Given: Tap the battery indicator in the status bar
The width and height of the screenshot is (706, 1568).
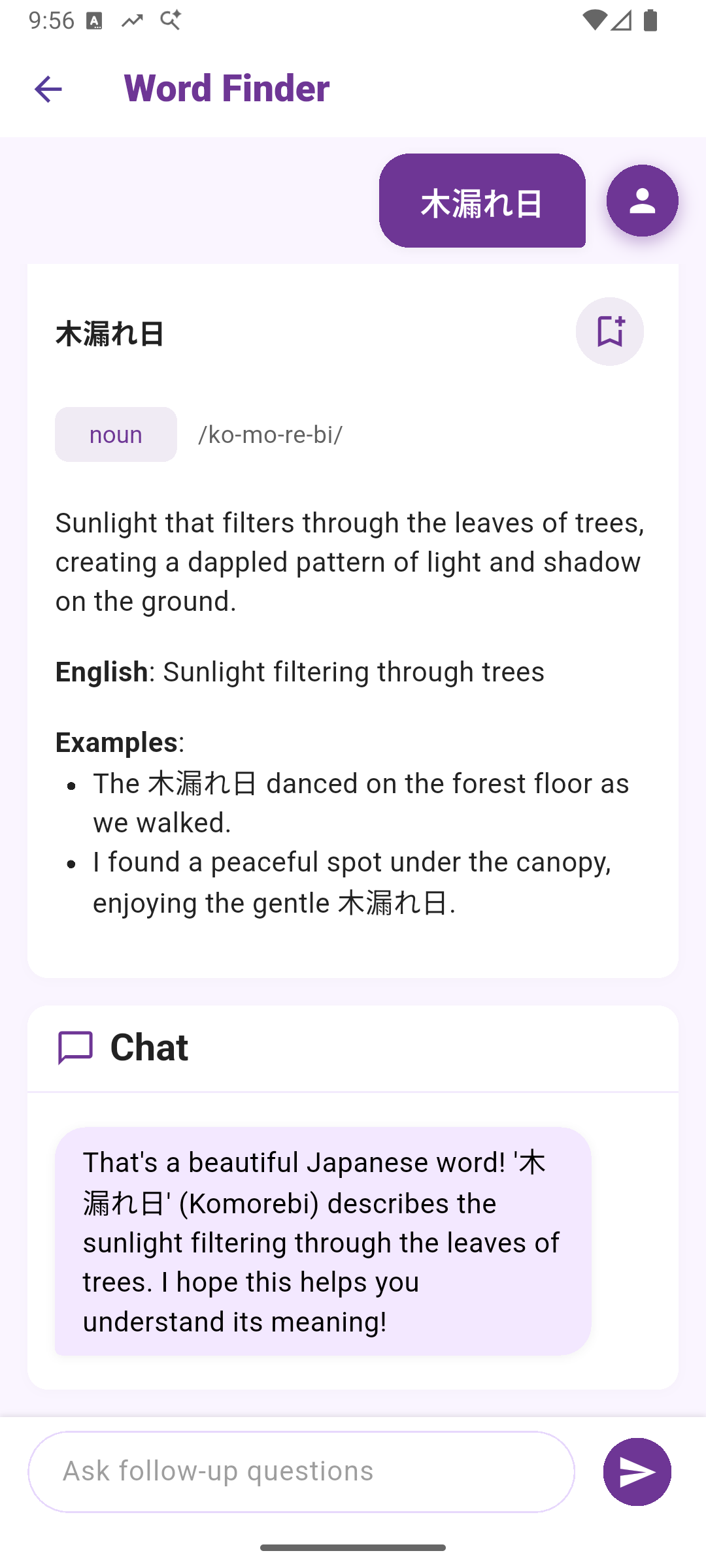Looking at the screenshot, I should click(x=650, y=20).
